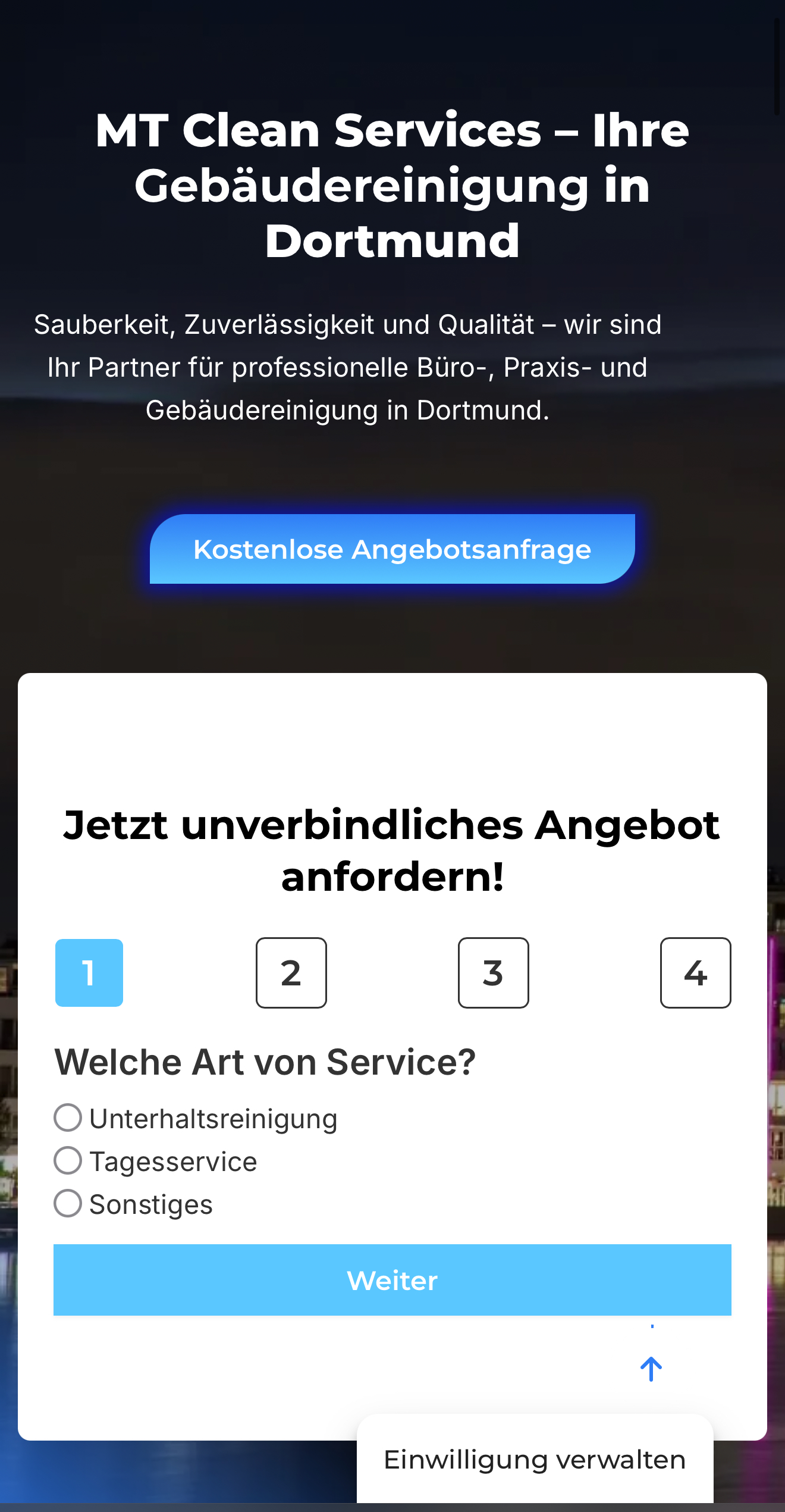Select the Unterhaltsreinigung option
Viewport: 785px width, 1512px height.
click(x=68, y=1117)
